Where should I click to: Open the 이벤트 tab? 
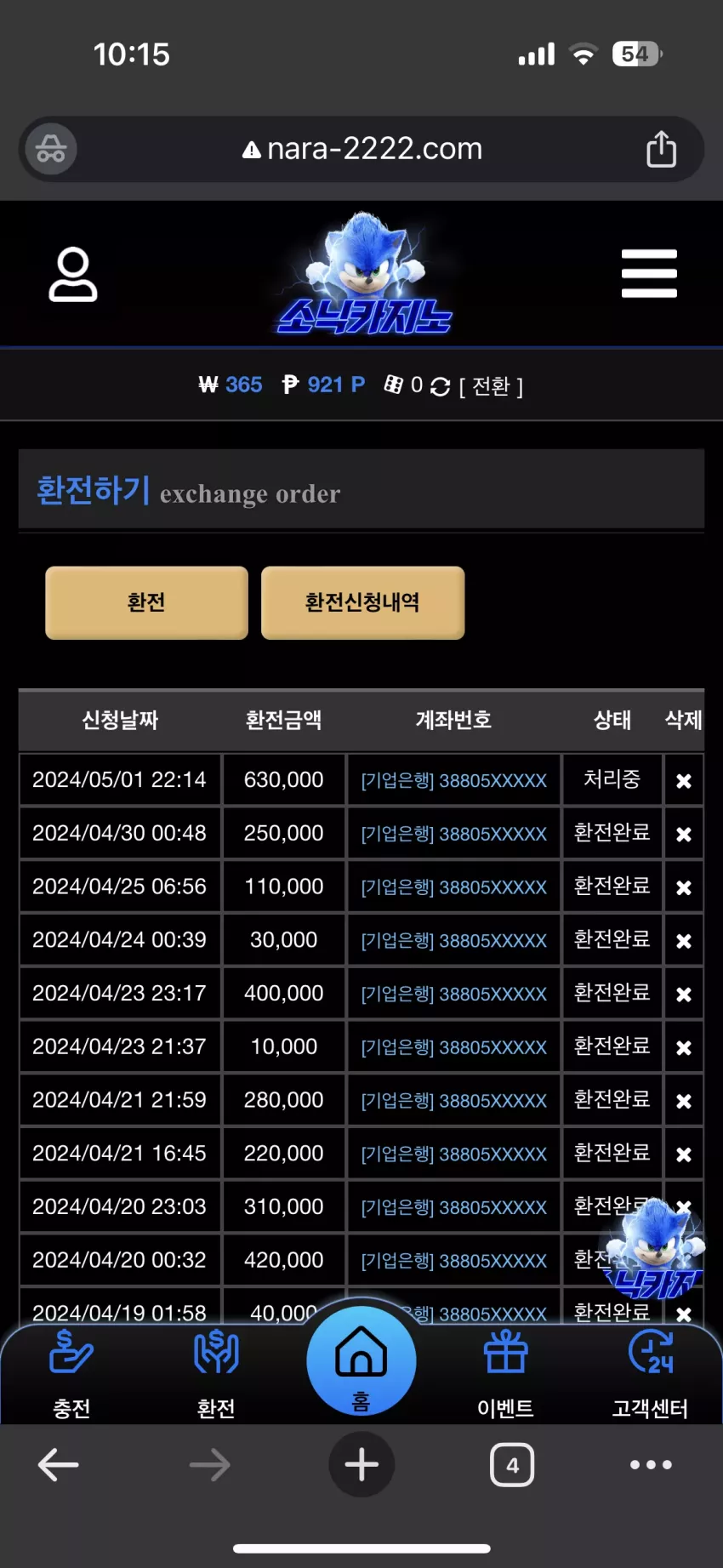(506, 1372)
